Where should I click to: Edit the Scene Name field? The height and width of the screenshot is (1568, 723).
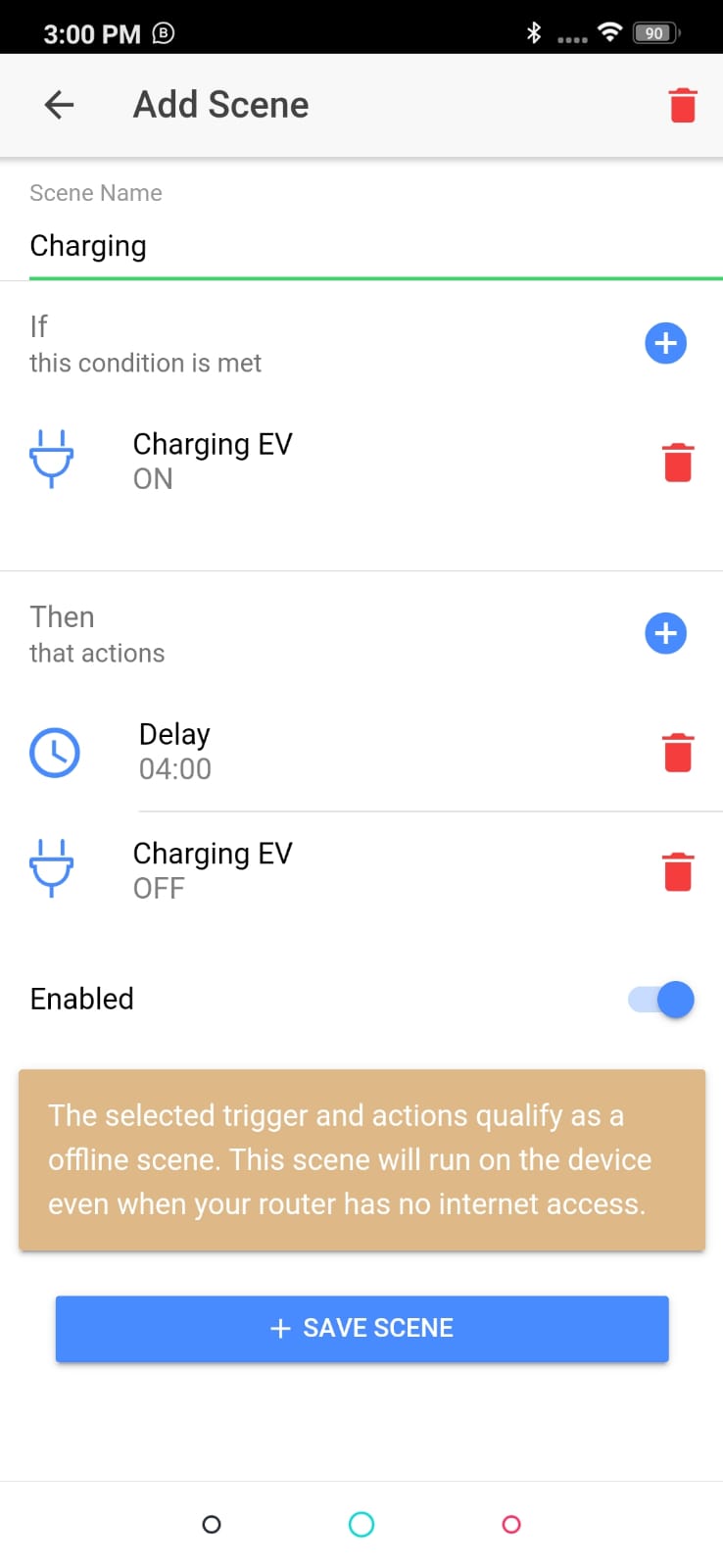coord(376,246)
